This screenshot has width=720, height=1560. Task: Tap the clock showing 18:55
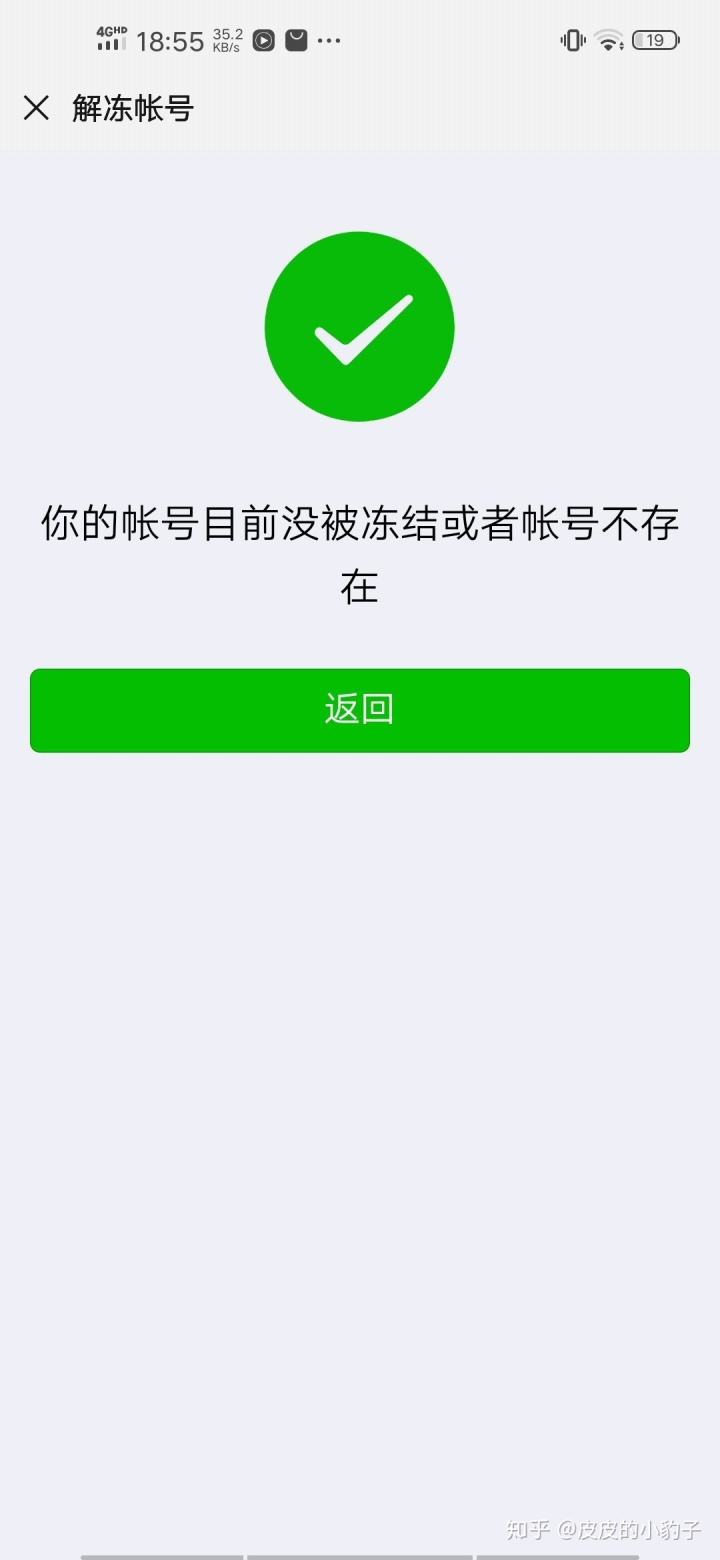coord(170,40)
